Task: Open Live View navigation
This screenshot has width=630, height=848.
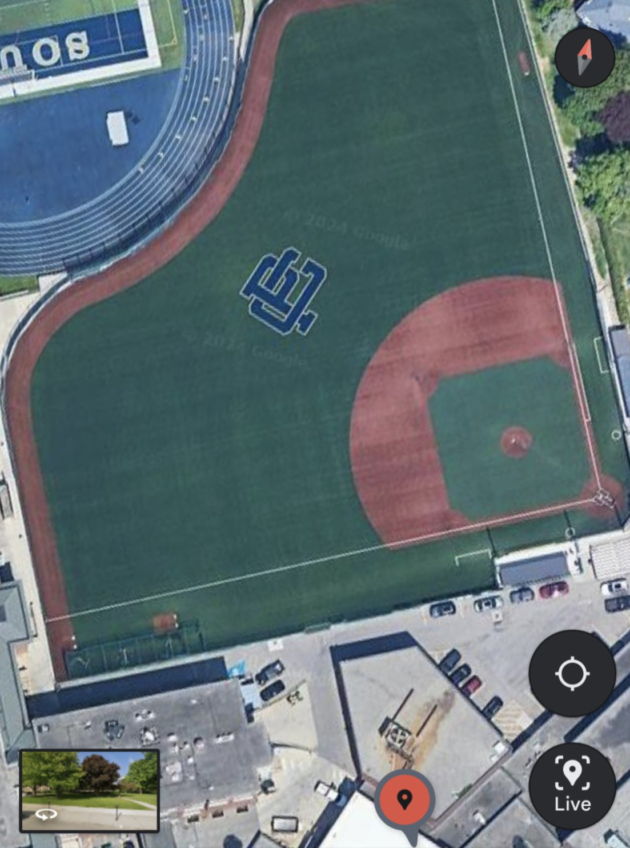Action: [572, 786]
